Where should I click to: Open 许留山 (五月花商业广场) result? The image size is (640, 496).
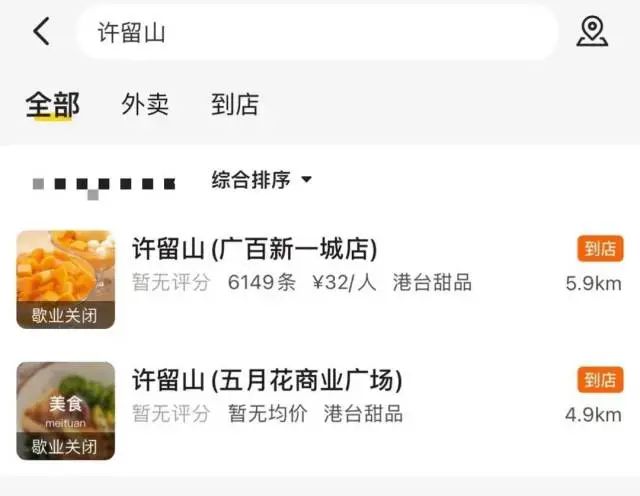point(266,380)
